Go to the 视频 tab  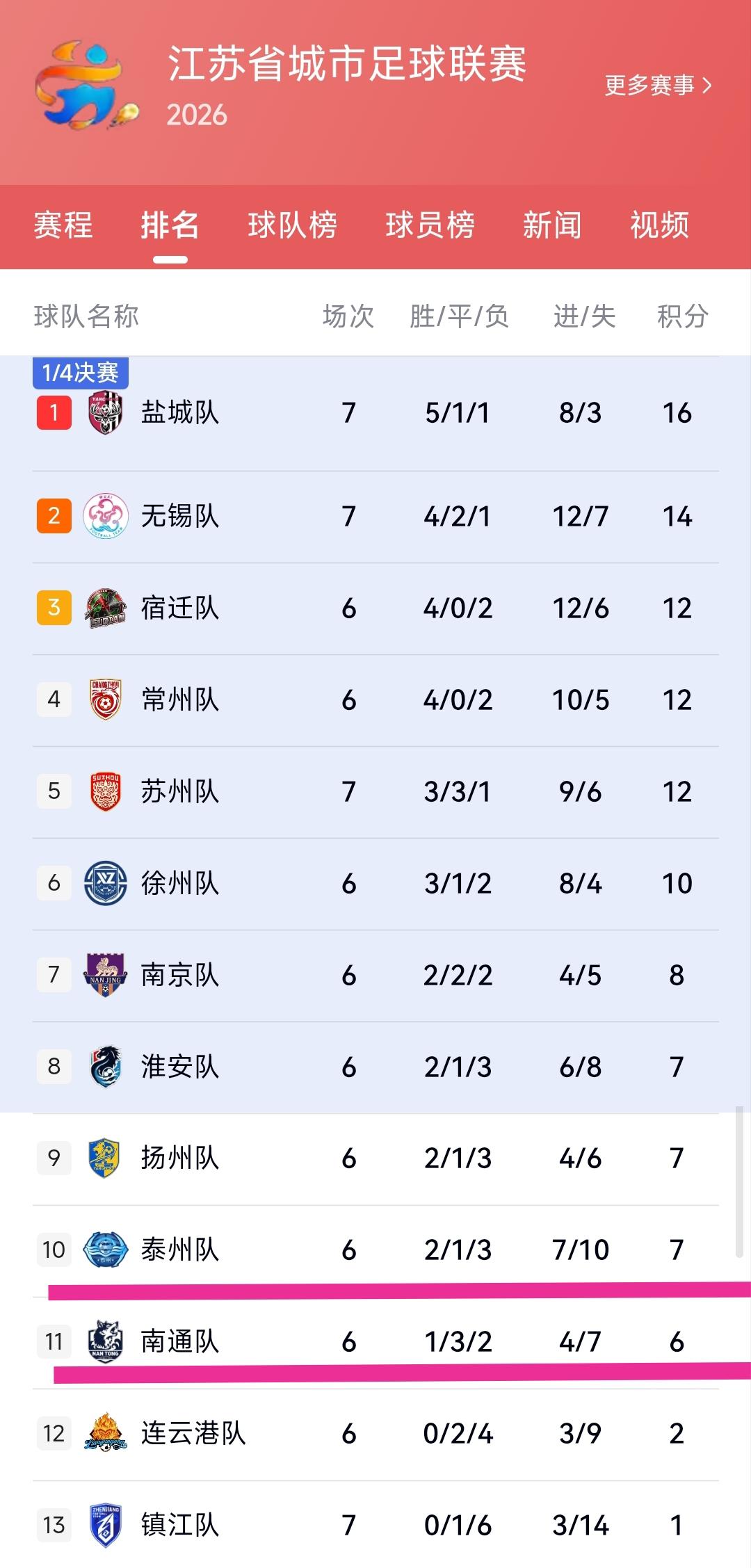point(659,225)
